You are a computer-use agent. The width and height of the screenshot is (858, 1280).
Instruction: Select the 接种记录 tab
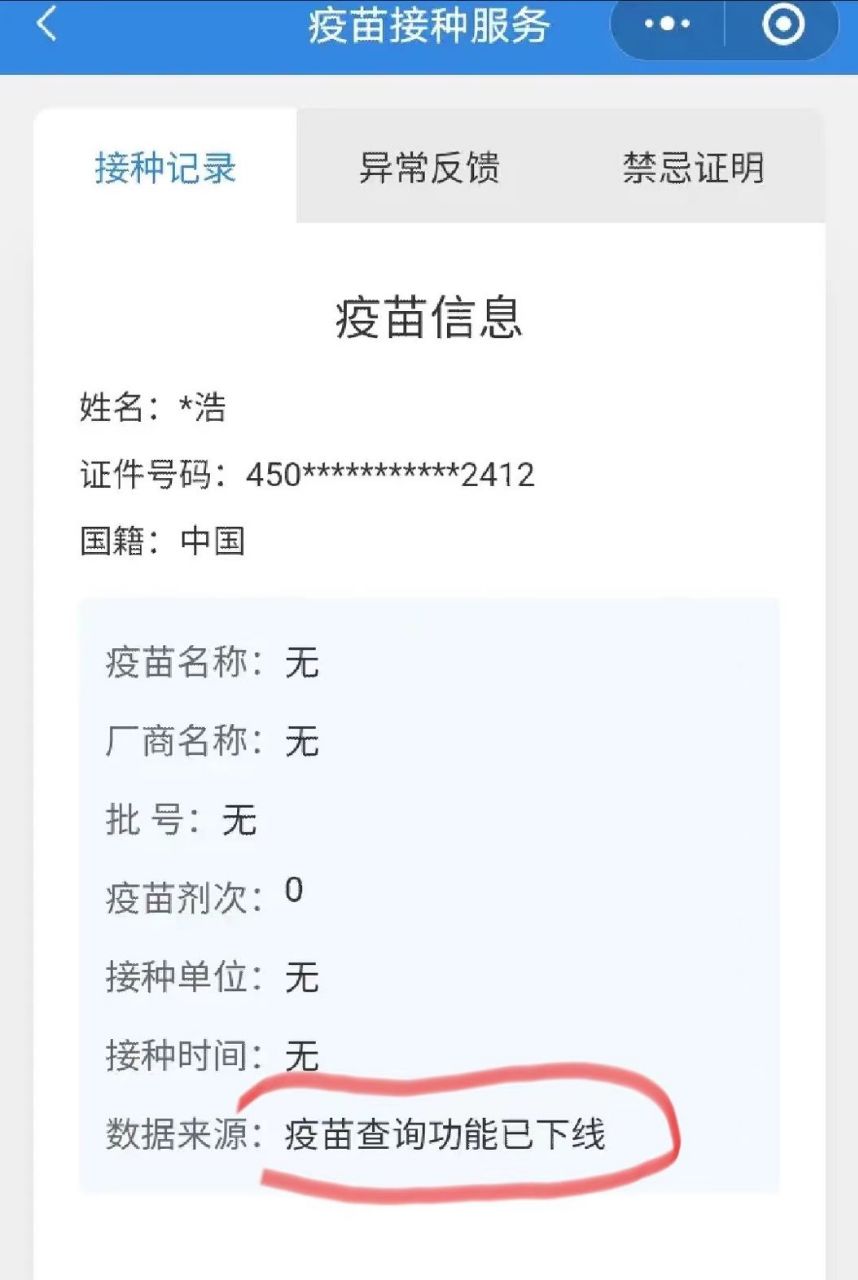click(166, 167)
